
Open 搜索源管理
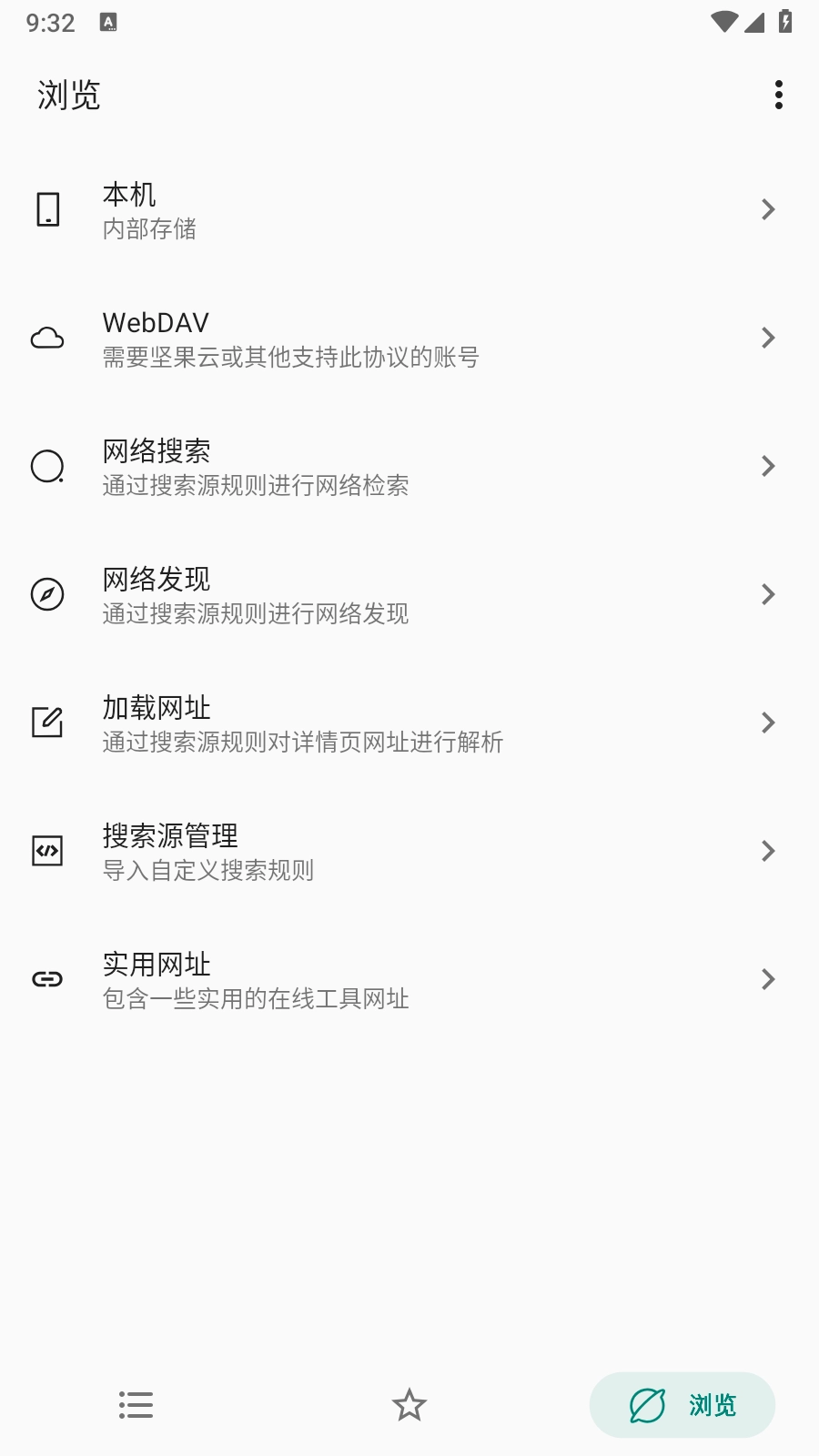coord(409,852)
